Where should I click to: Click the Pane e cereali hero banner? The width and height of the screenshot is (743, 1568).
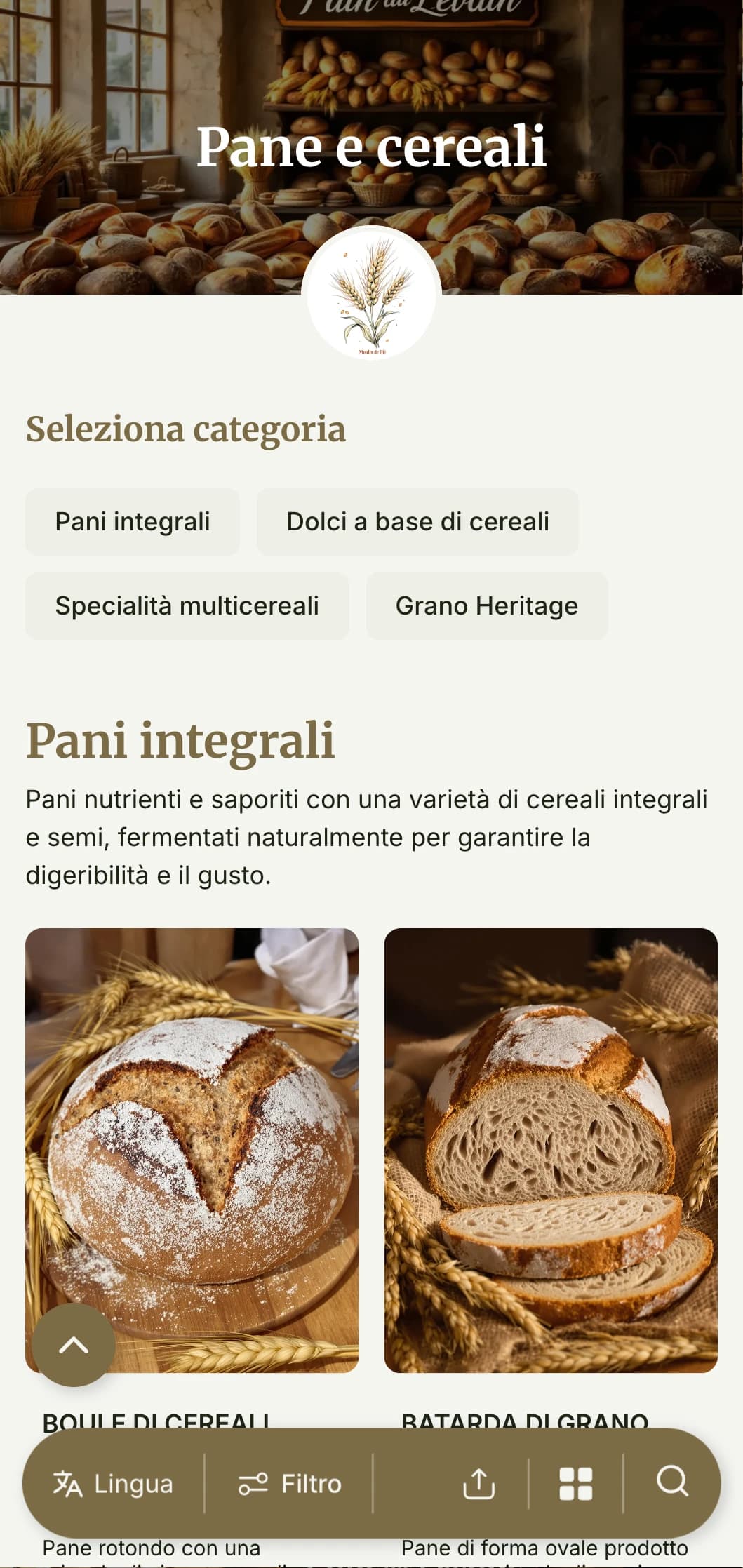[371, 147]
